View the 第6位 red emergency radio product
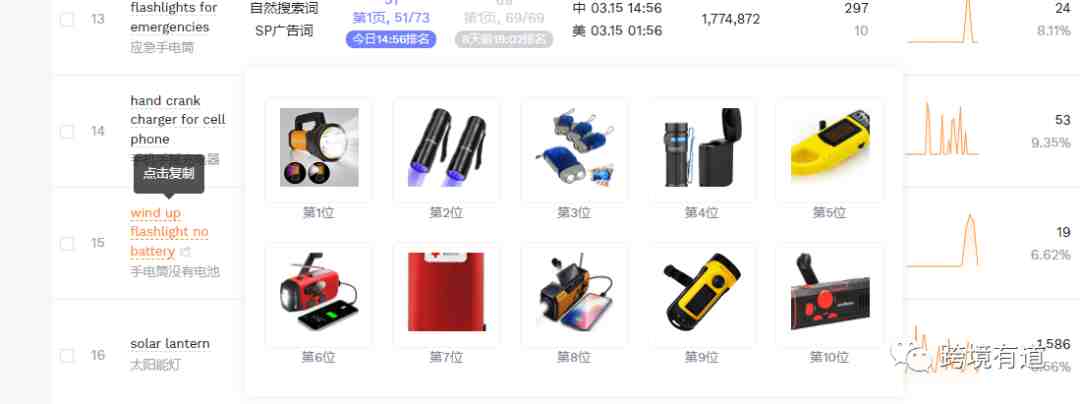Image resolution: width=1080 pixels, height=404 pixels. (319, 292)
